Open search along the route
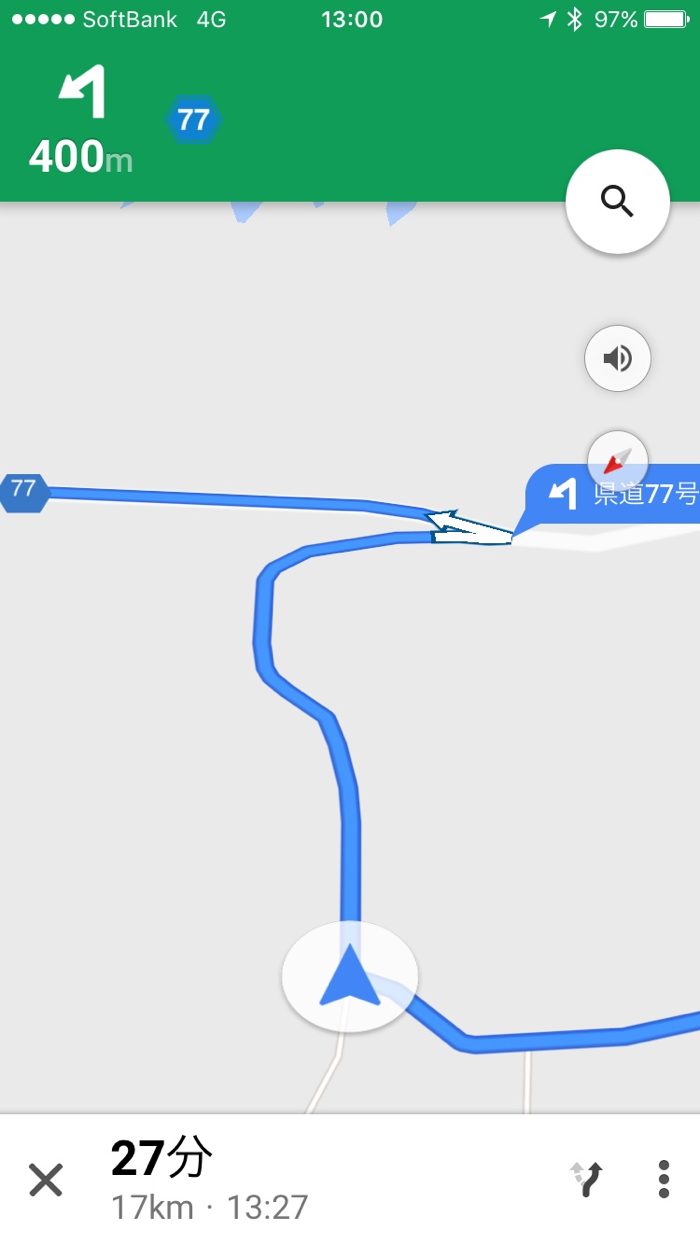Image resolution: width=700 pixels, height=1245 pixels. click(x=617, y=202)
